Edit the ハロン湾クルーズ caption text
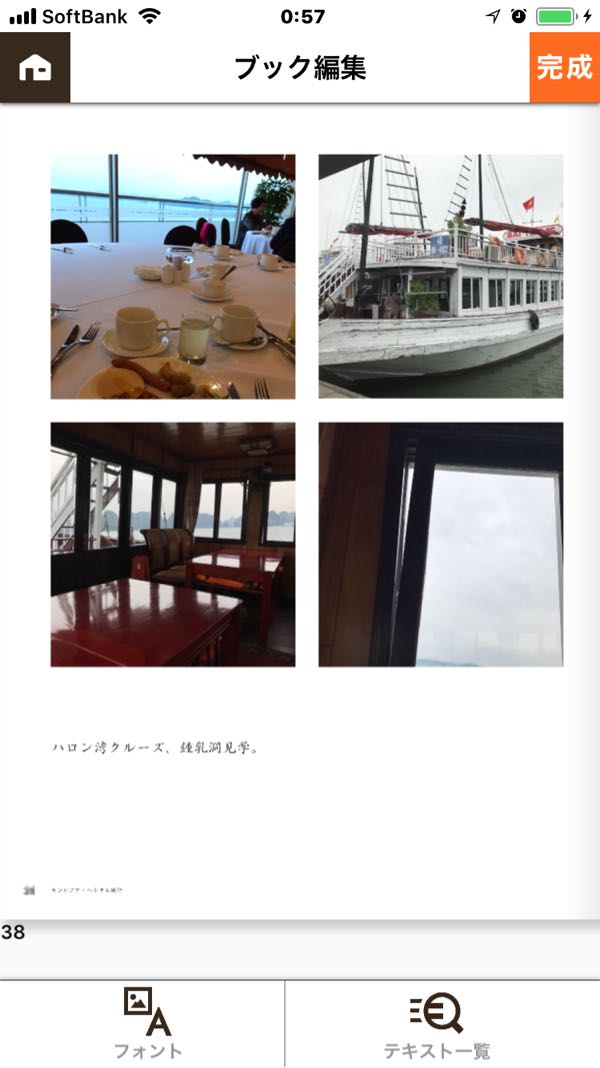 click(156, 747)
